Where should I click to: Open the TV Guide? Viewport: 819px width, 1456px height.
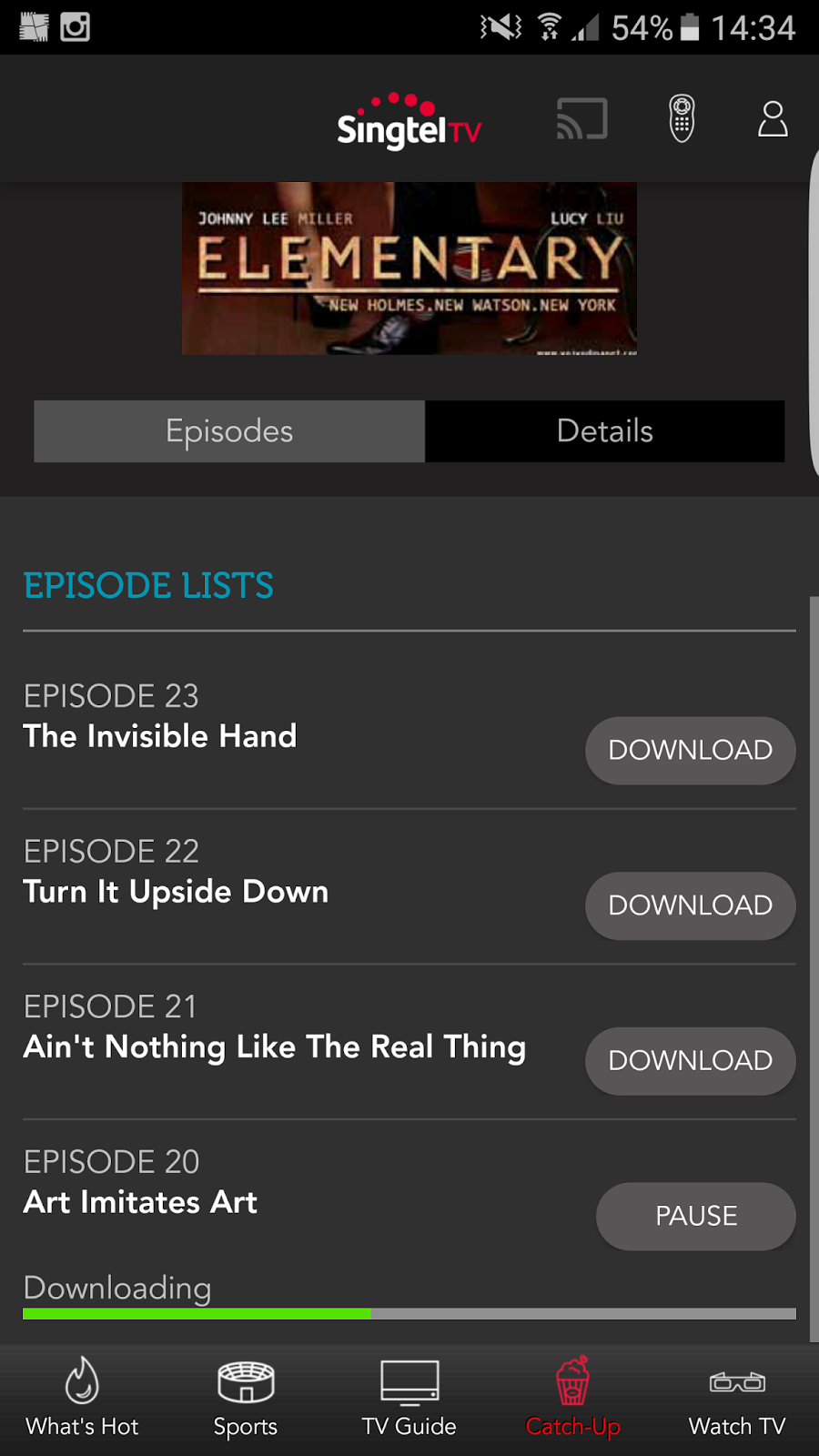tap(409, 1398)
